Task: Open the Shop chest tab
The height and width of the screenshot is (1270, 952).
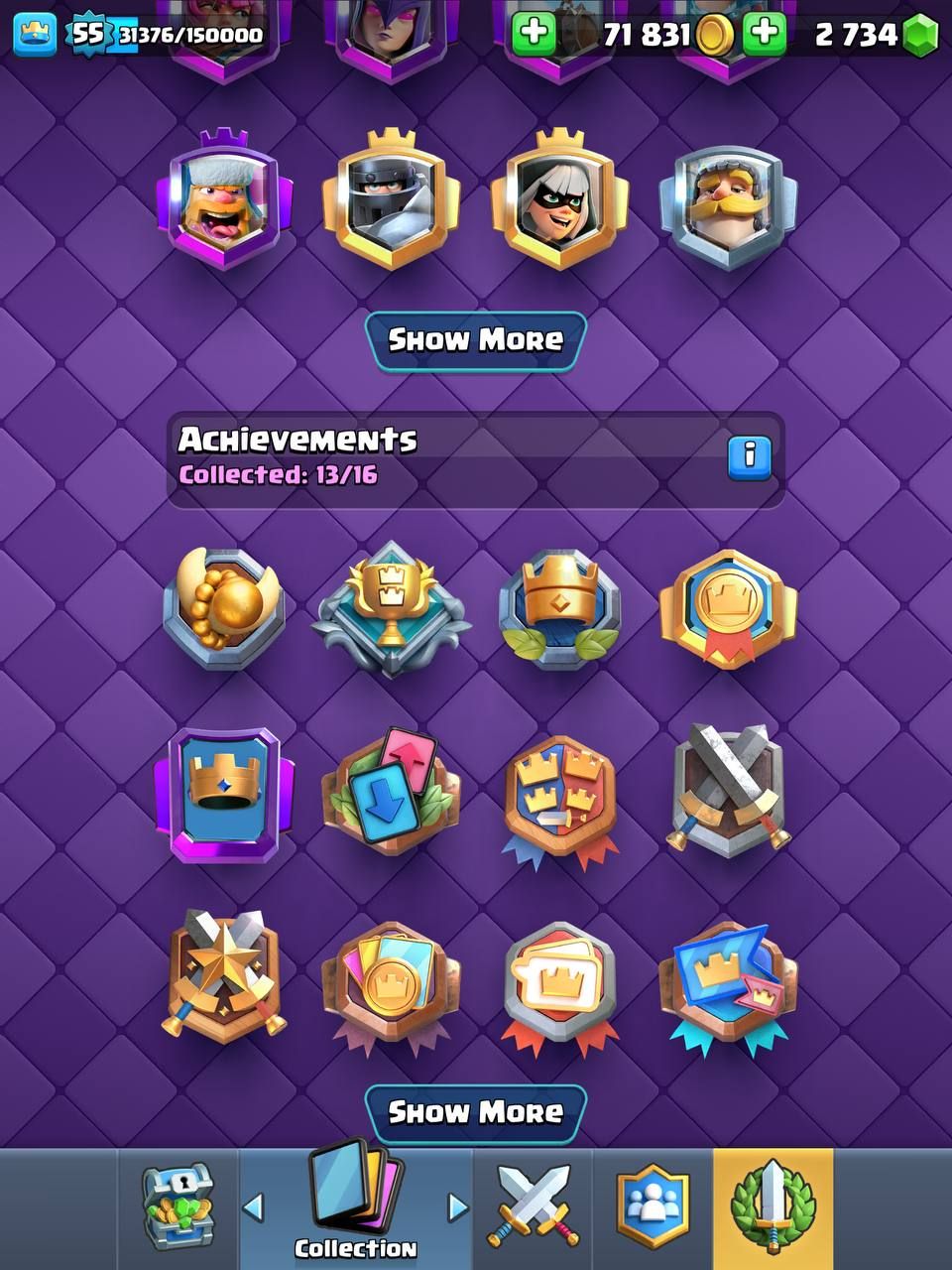Action: pos(178,1206)
